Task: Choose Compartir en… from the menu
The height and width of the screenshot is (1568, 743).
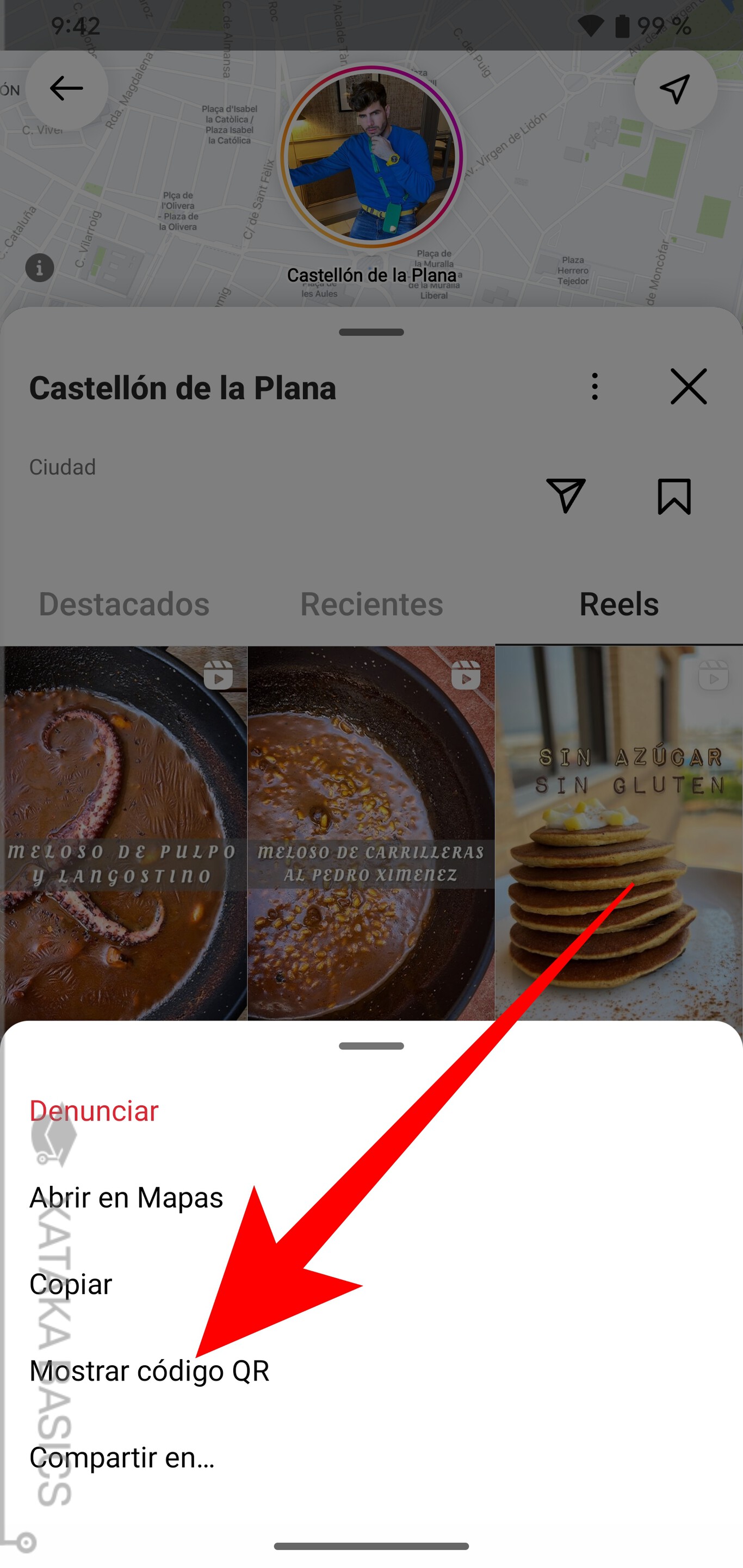Action: pyautogui.click(x=122, y=1458)
